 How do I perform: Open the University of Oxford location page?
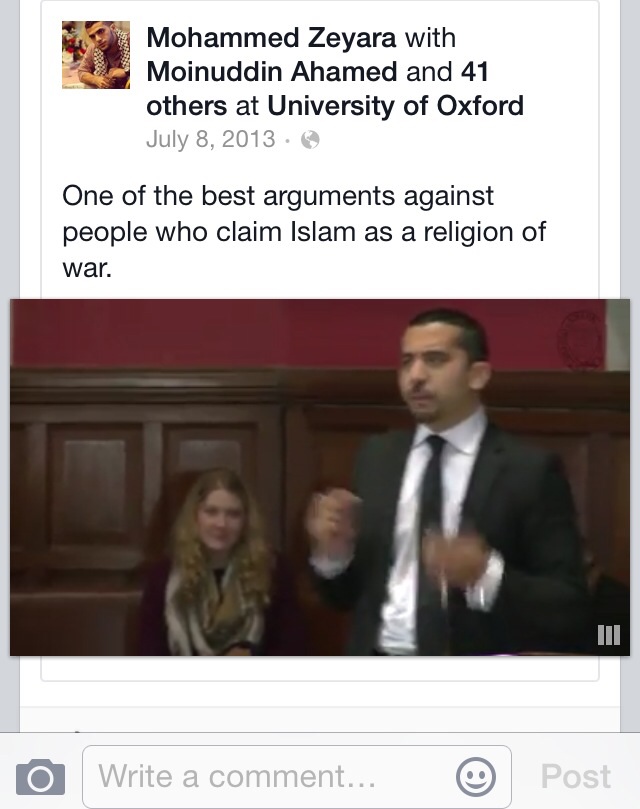(395, 105)
